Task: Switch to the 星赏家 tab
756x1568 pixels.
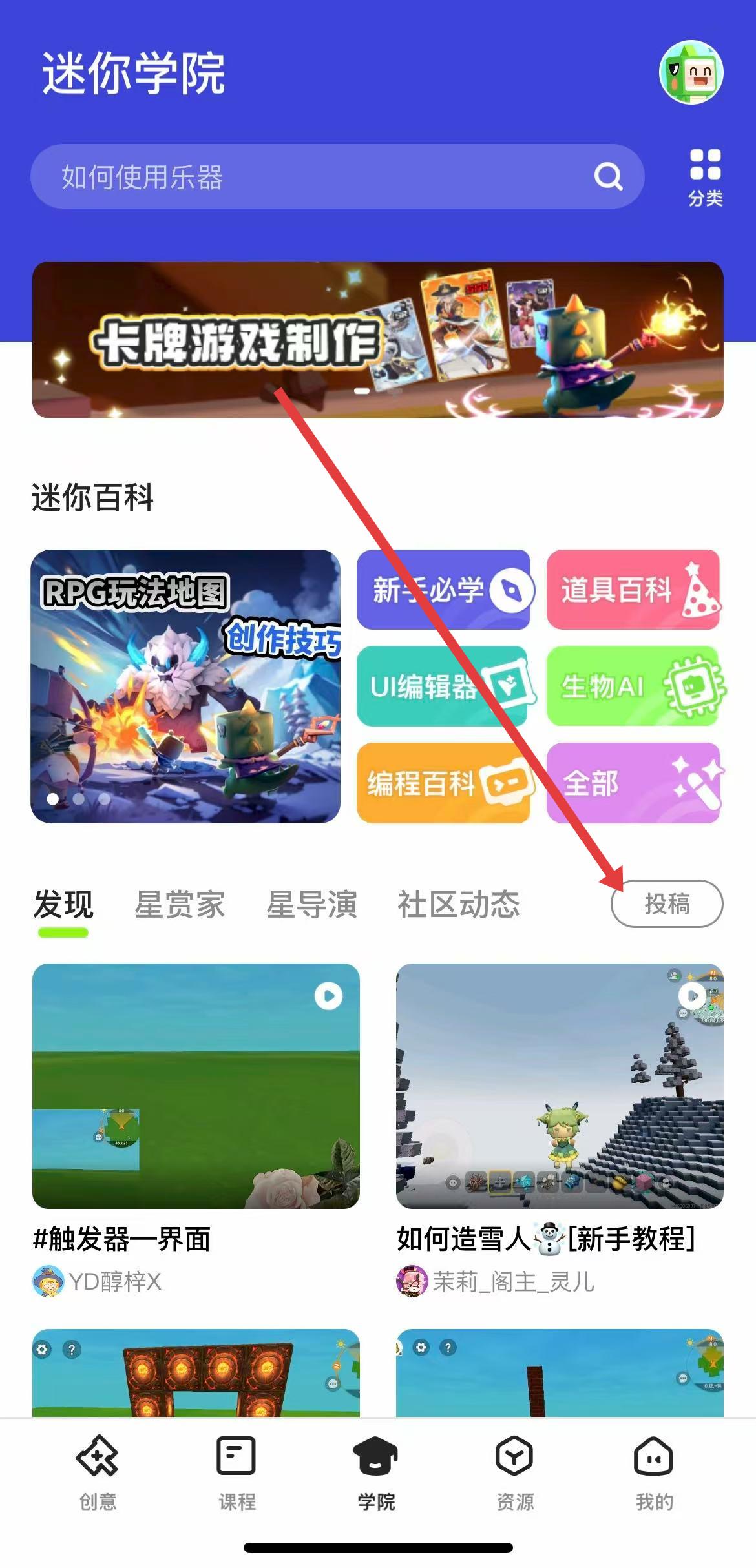Action: pyautogui.click(x=180, y=904)
